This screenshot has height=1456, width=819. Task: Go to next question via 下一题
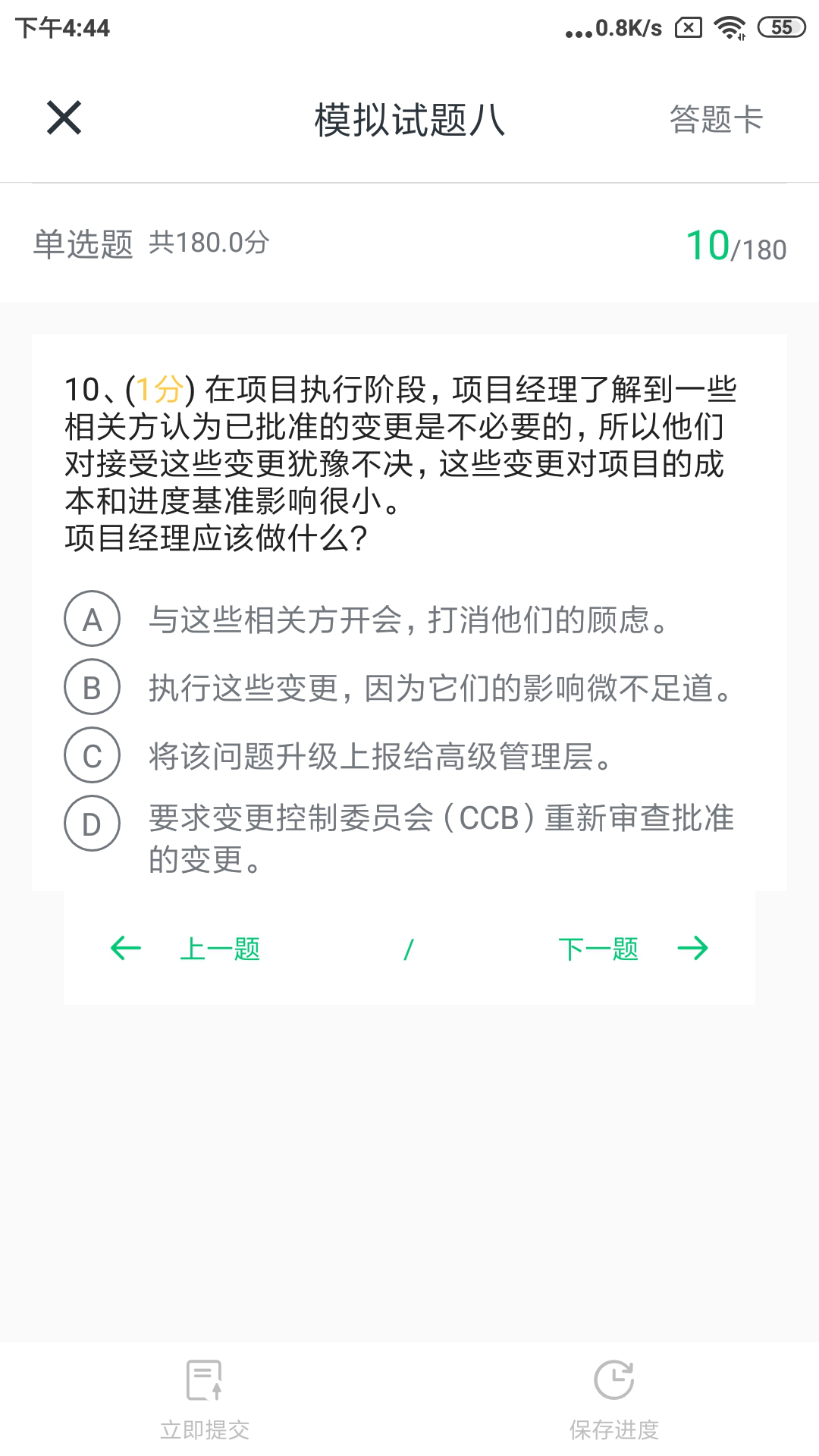tap(598, 948)
